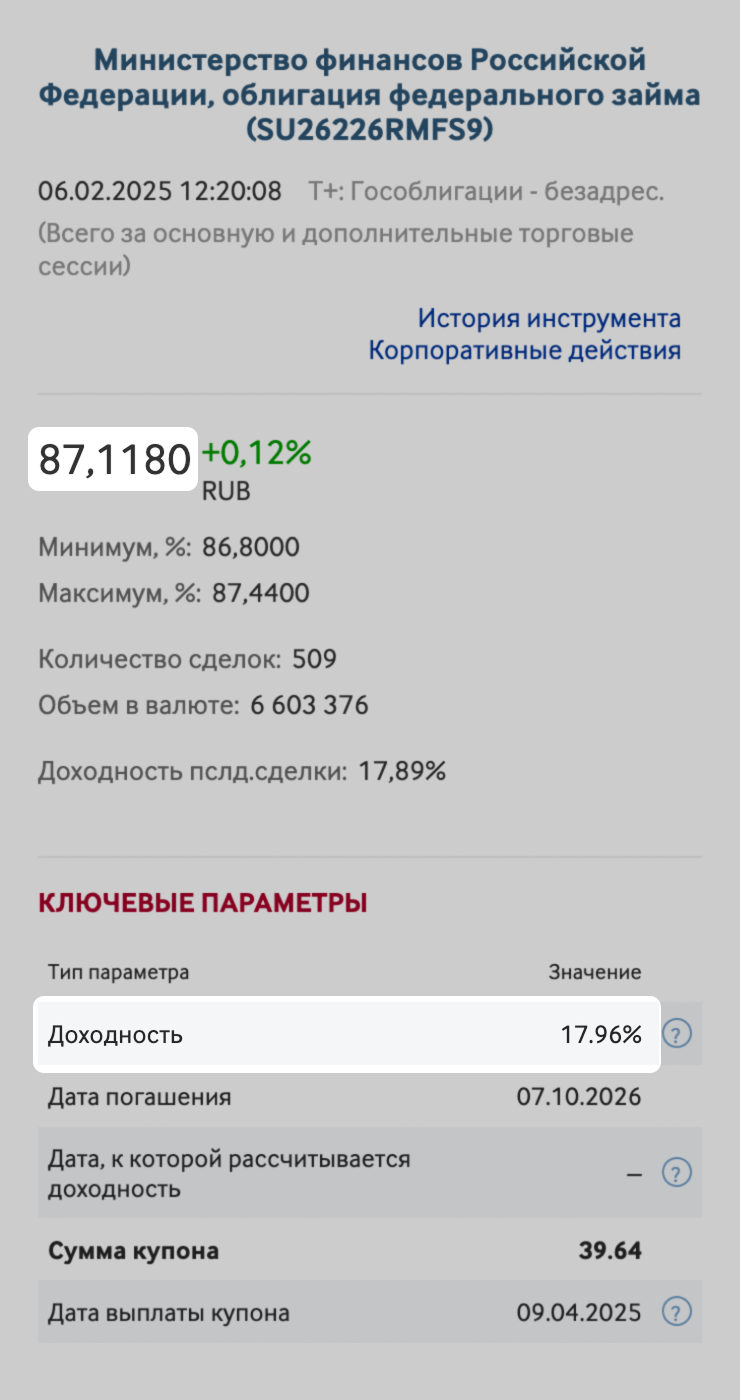Open the История инструмента link

[x=549, y=318]
